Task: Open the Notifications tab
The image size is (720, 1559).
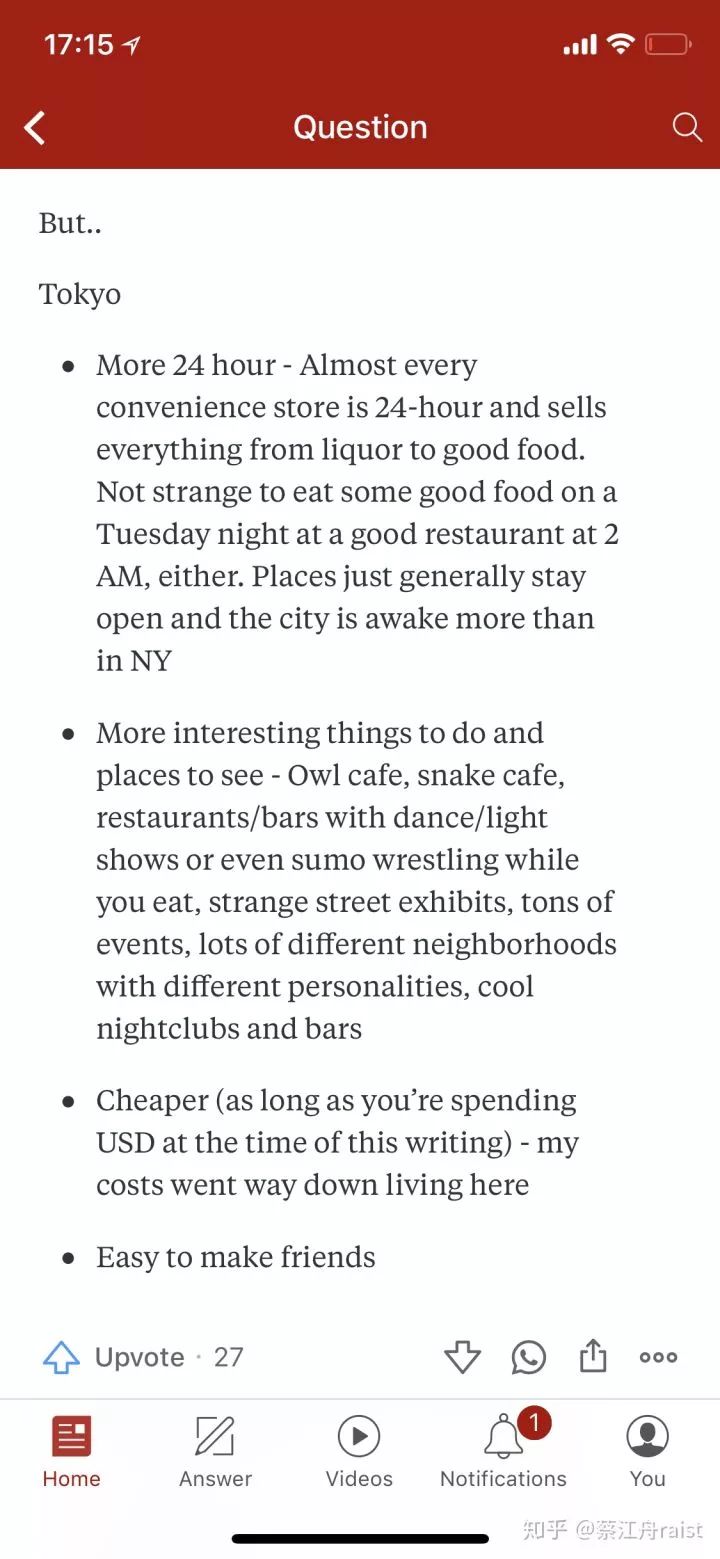Action: pos(503,1450)
